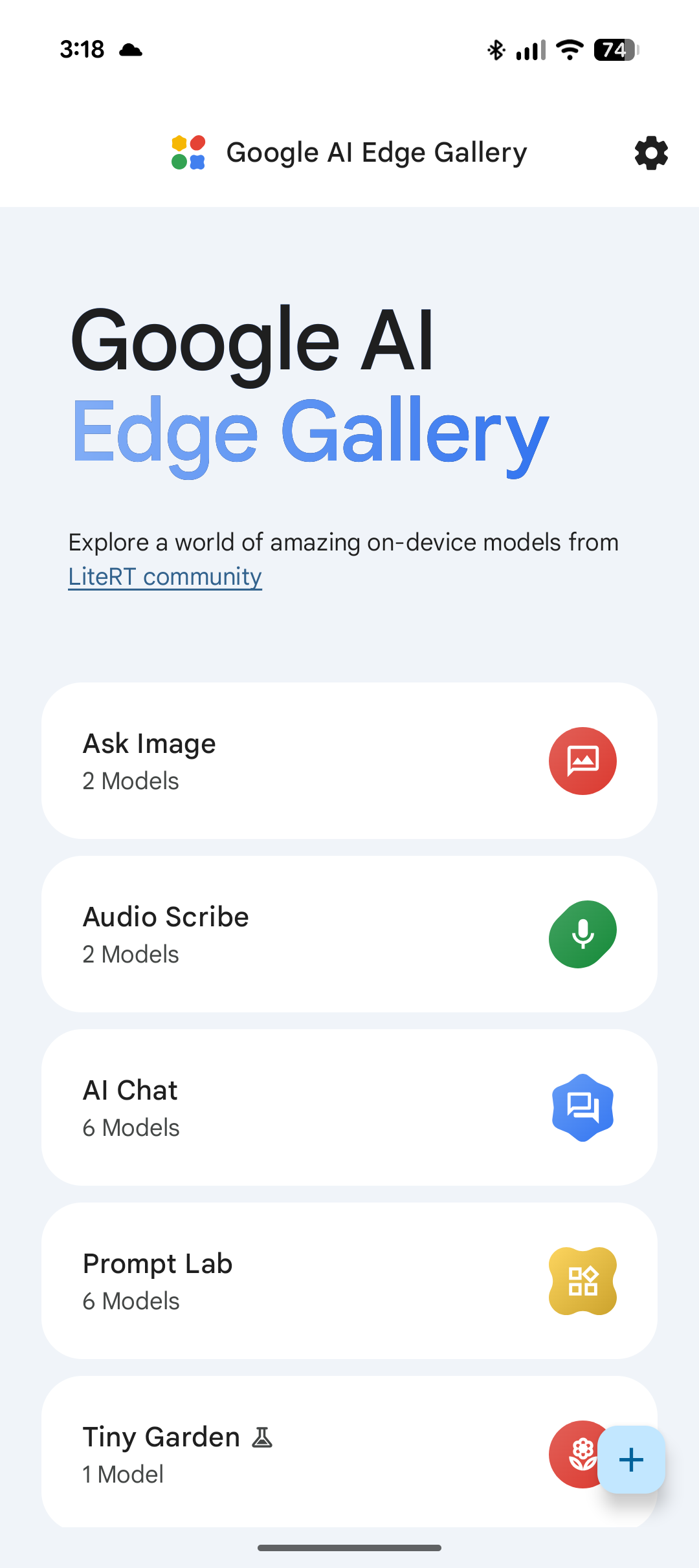Go to the Prompt Lab card
The width and height of the screenshot is (699, 1568).
pos(349,1281)
